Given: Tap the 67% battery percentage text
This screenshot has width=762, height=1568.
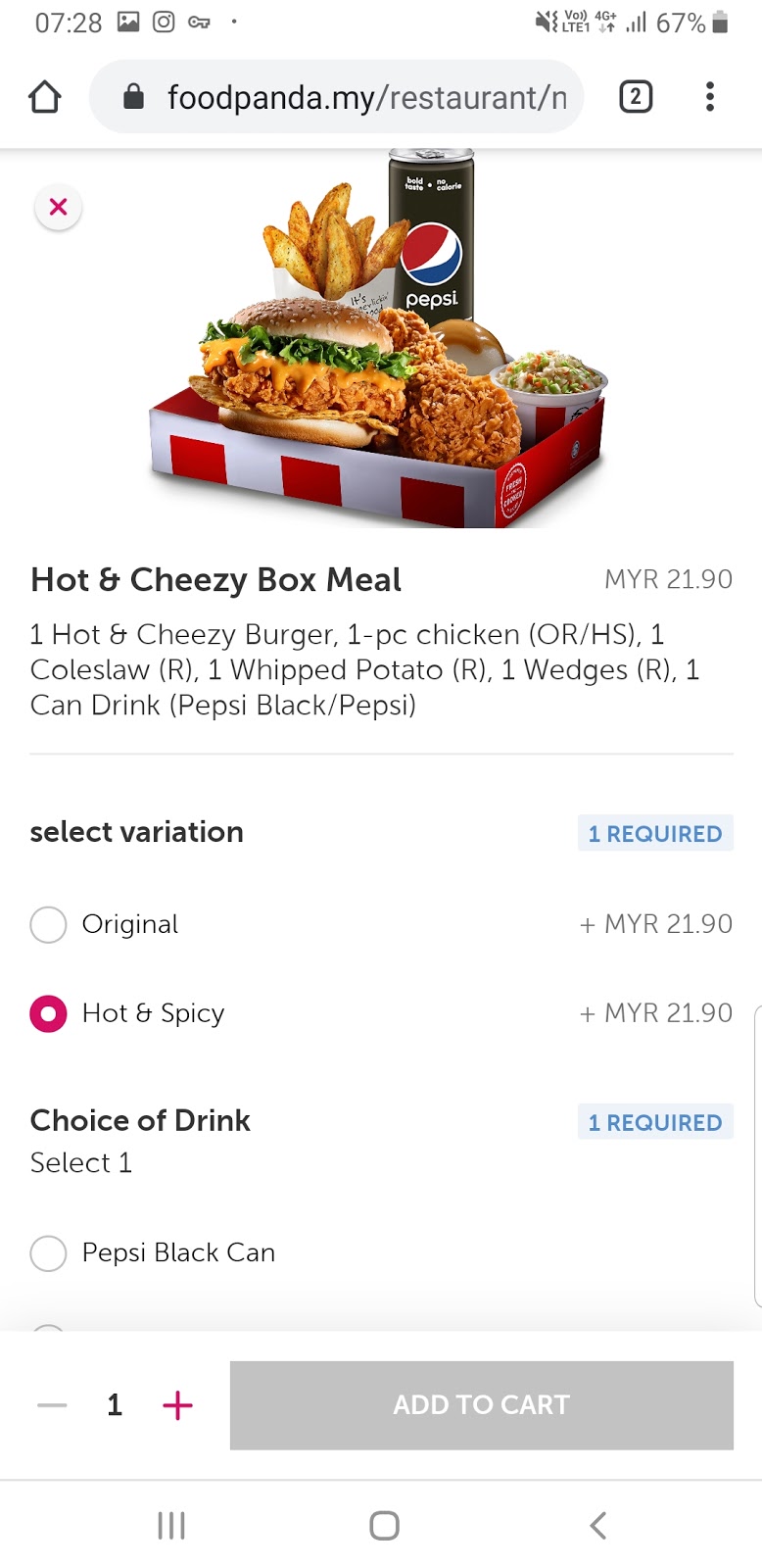Looking at the screenshot, I should [x=680, y=22].
